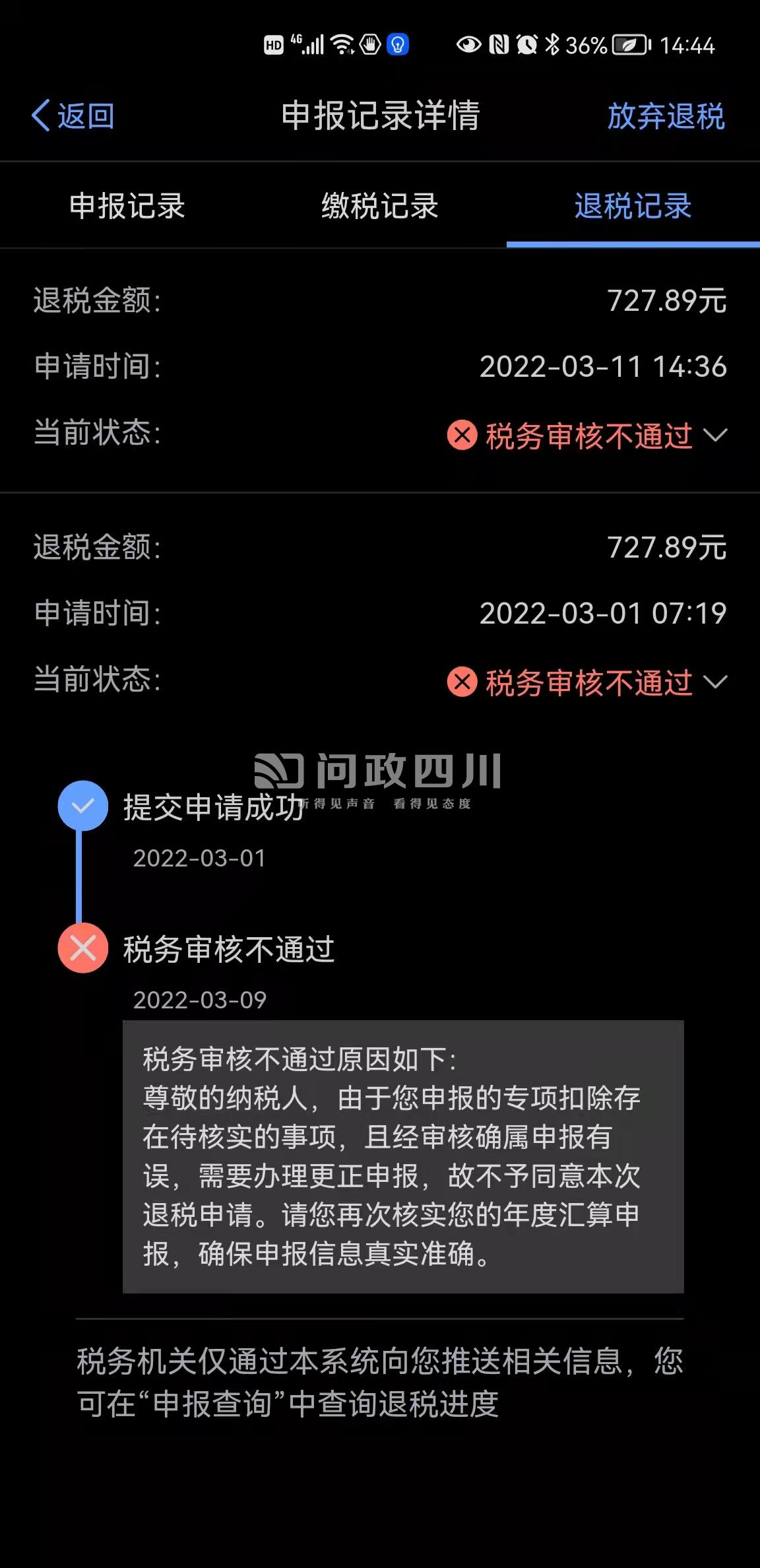This screenshot has height=1568, width=760.
Task: Tap the flashlight tip icon in the status bar
Action: tap(397, 44)
